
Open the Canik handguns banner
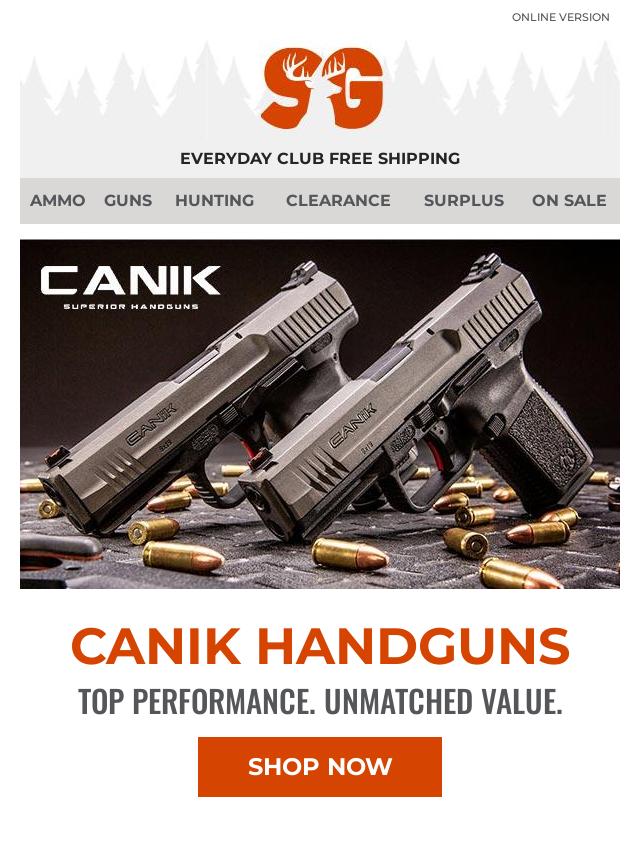click(x=320, y=413)
